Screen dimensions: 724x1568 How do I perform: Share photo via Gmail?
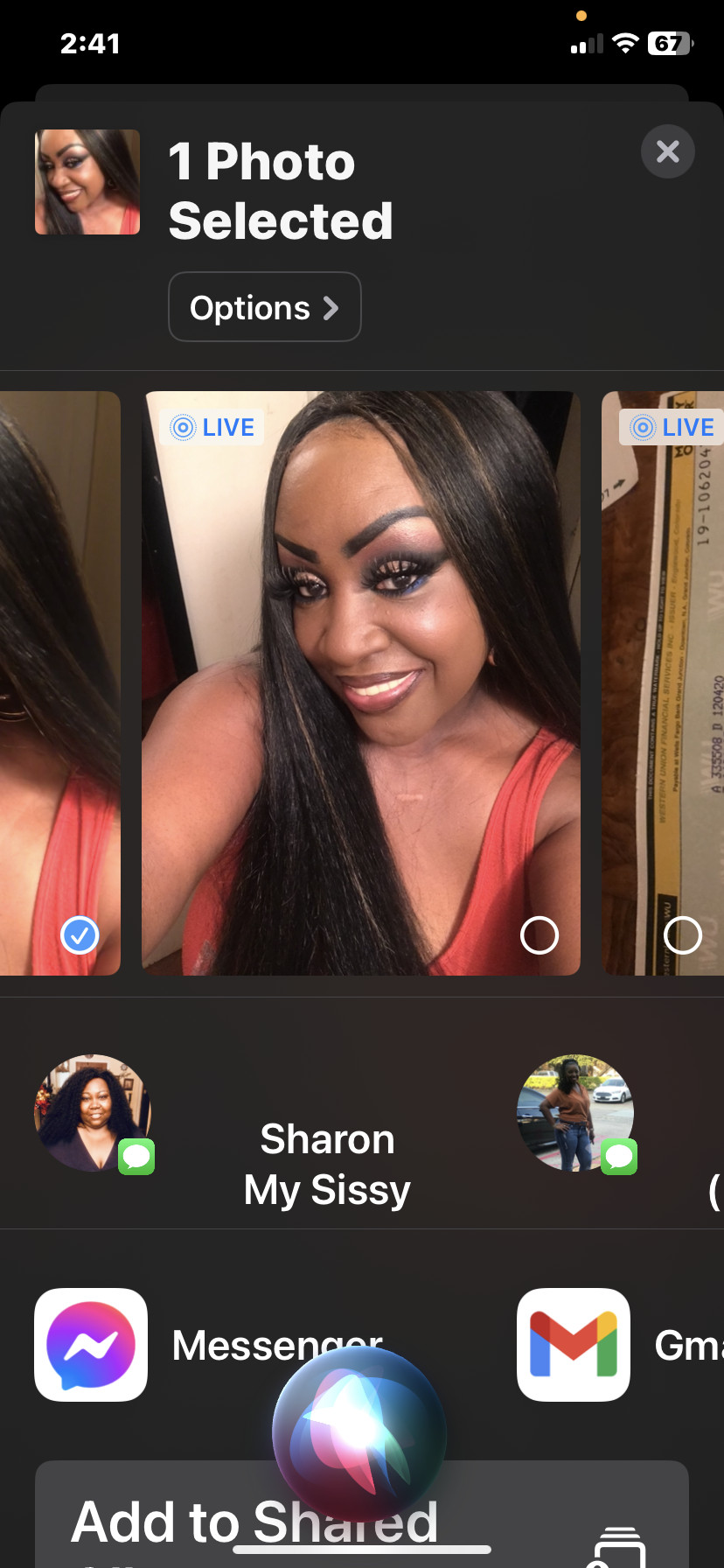574,1345
